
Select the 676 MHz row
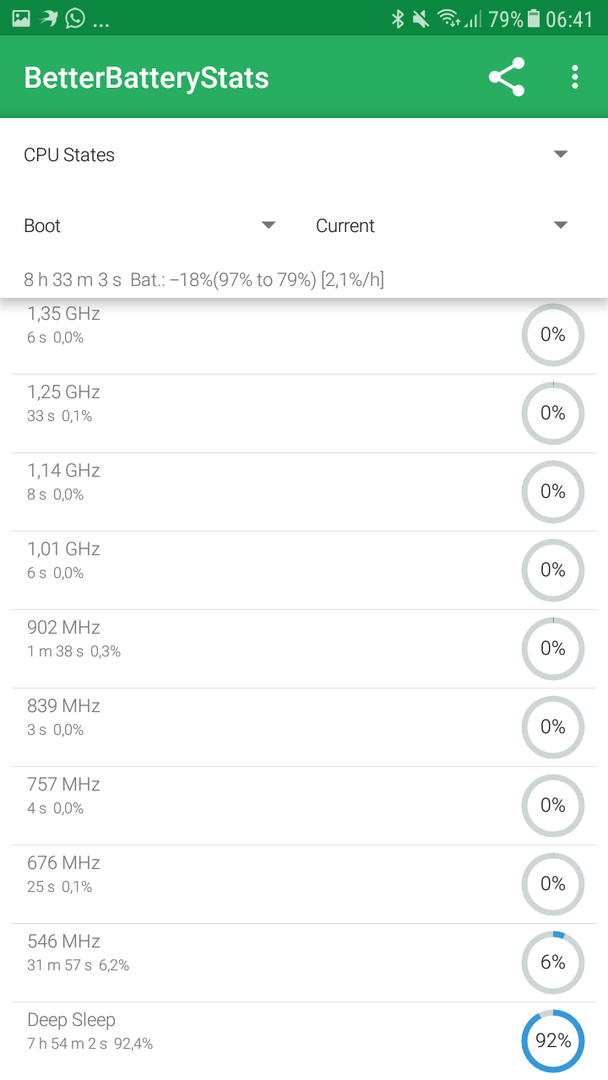(304, 884)
